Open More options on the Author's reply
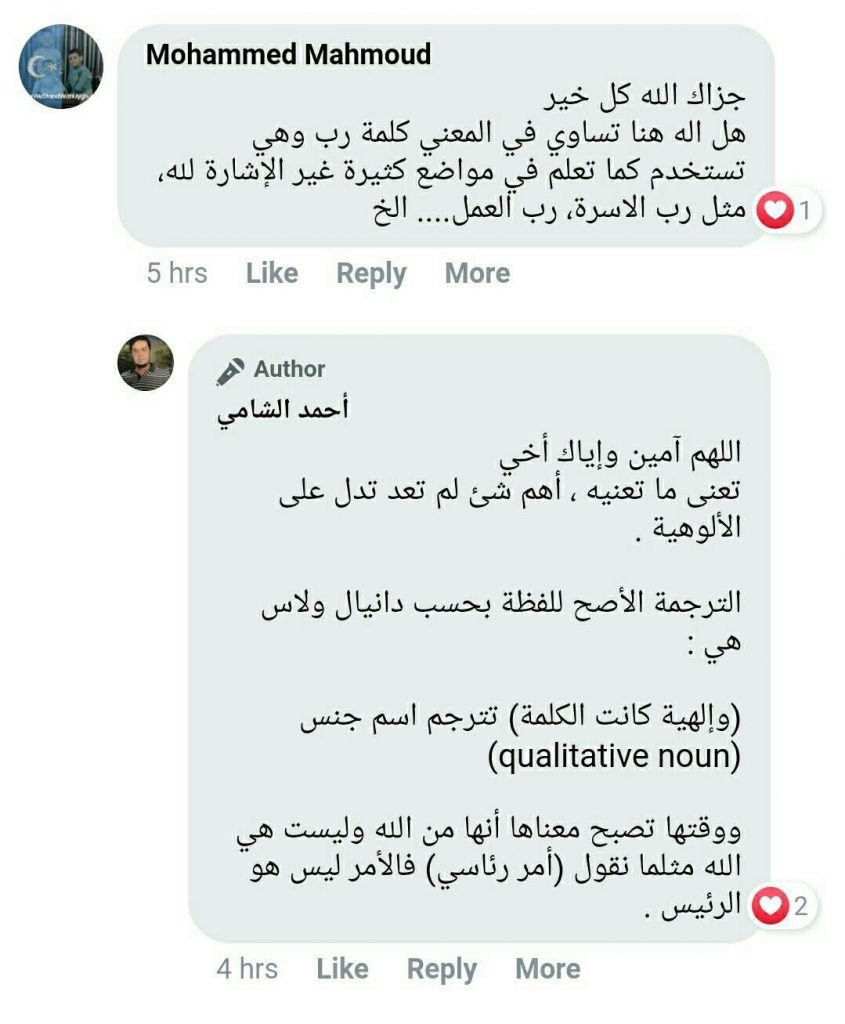Viewport: 845px width, 1024px height. click(547, 969)
